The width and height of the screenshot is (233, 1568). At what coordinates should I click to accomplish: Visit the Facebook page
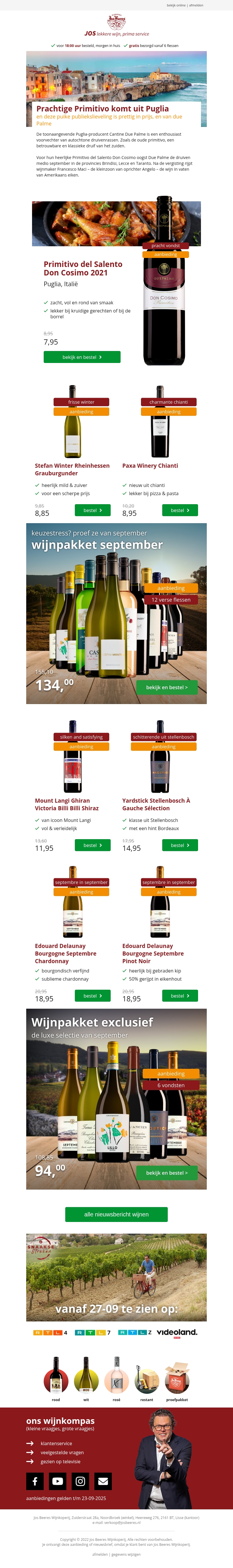pyautogui.click(x=35, y=1481)
